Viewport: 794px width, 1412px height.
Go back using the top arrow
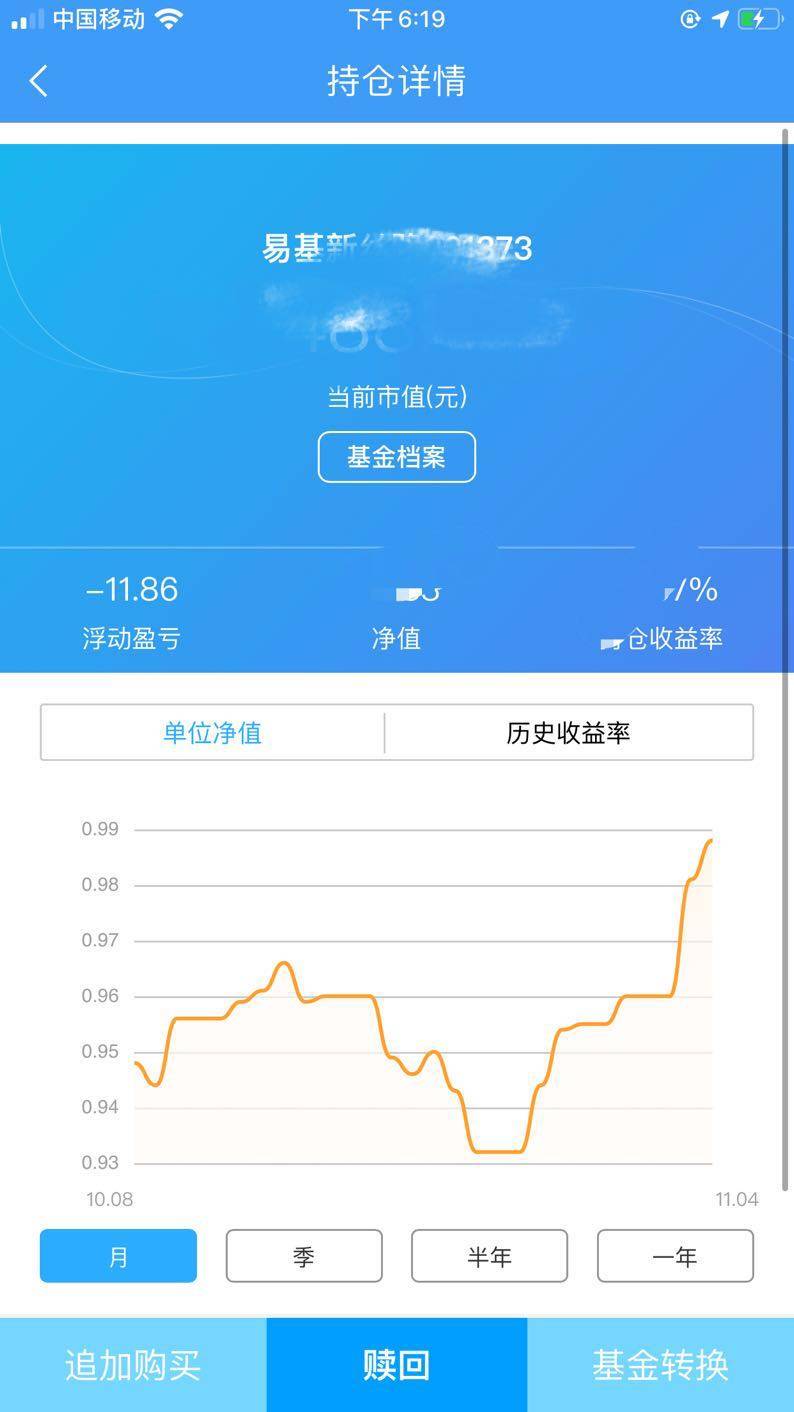[x=39, y=81]
